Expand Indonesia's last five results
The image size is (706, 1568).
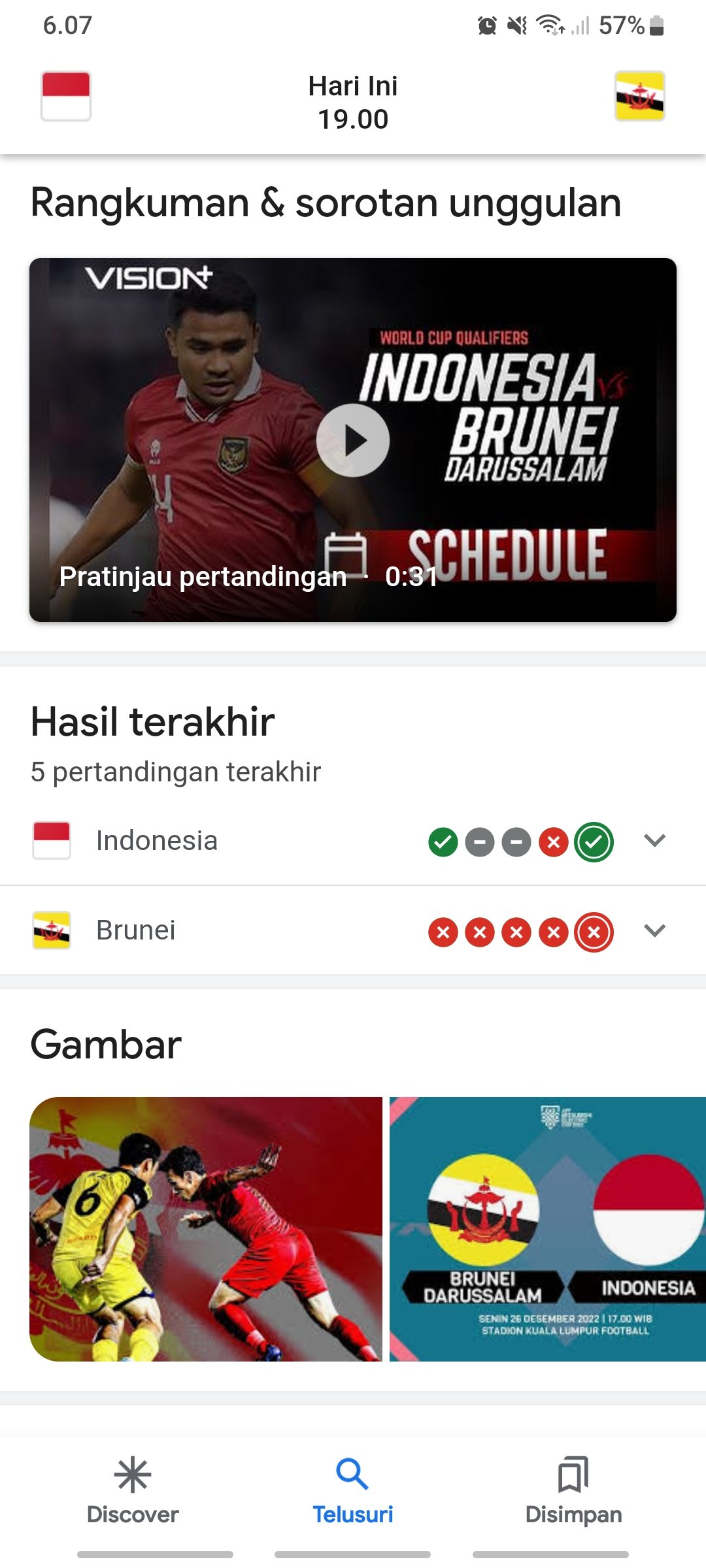(654, 840)
